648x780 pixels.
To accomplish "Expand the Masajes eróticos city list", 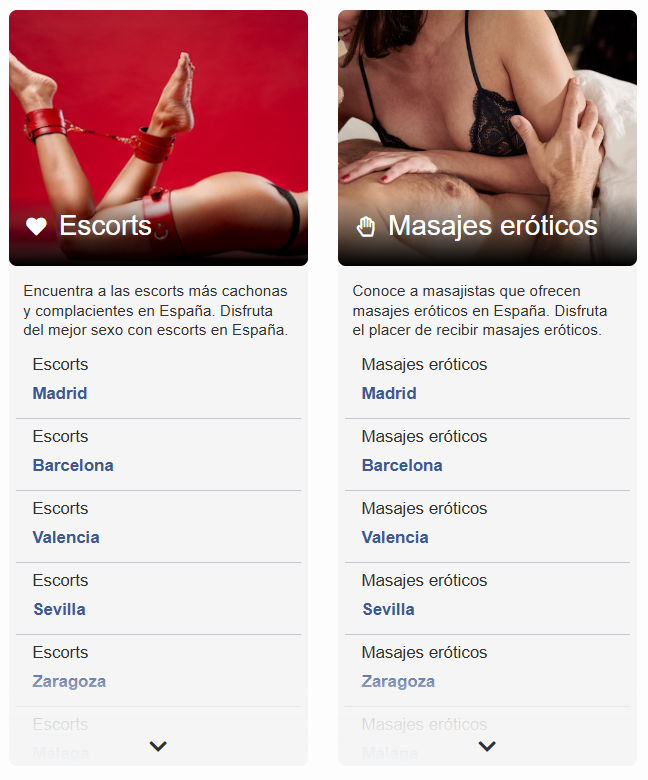I will [x=487, y=746].
